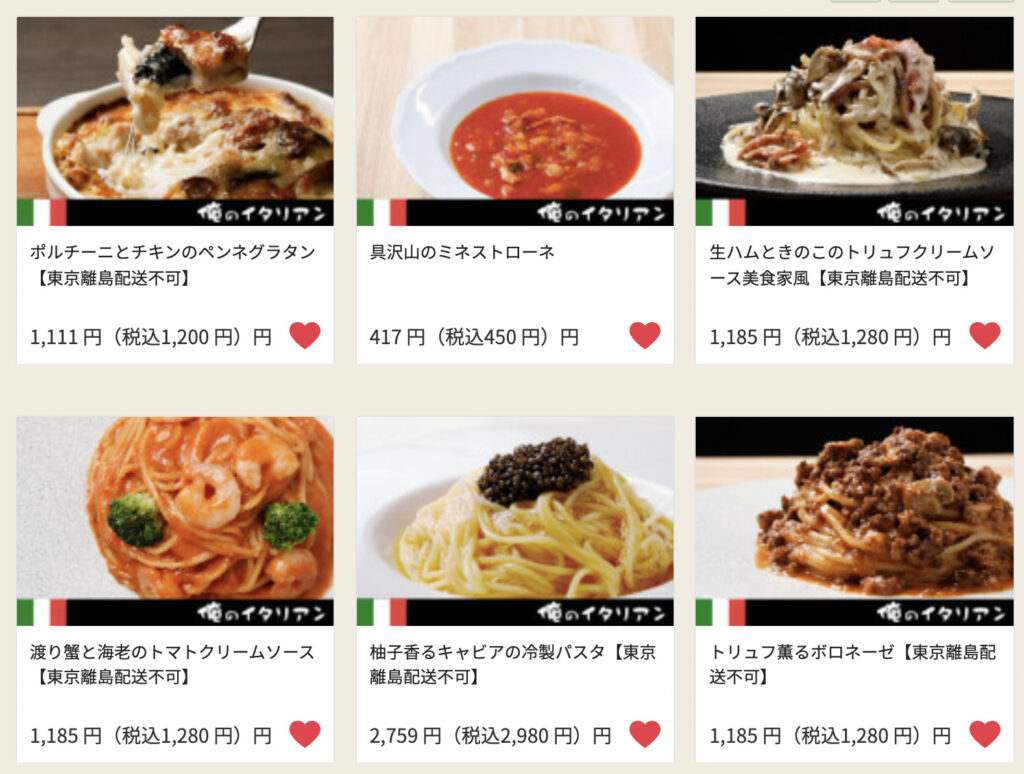This screenshot has height=774, width=1024.
Task: Open the ポルチーニとチキンのペンネグラタン product card
Action: coord(175,120)
